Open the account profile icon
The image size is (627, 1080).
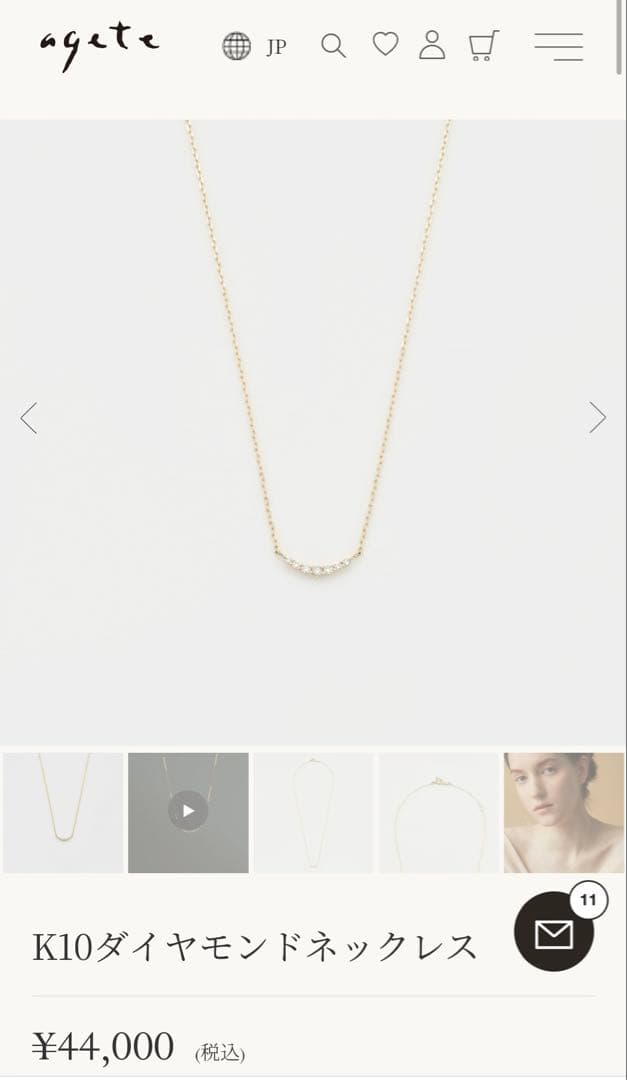tap(432, 45)
